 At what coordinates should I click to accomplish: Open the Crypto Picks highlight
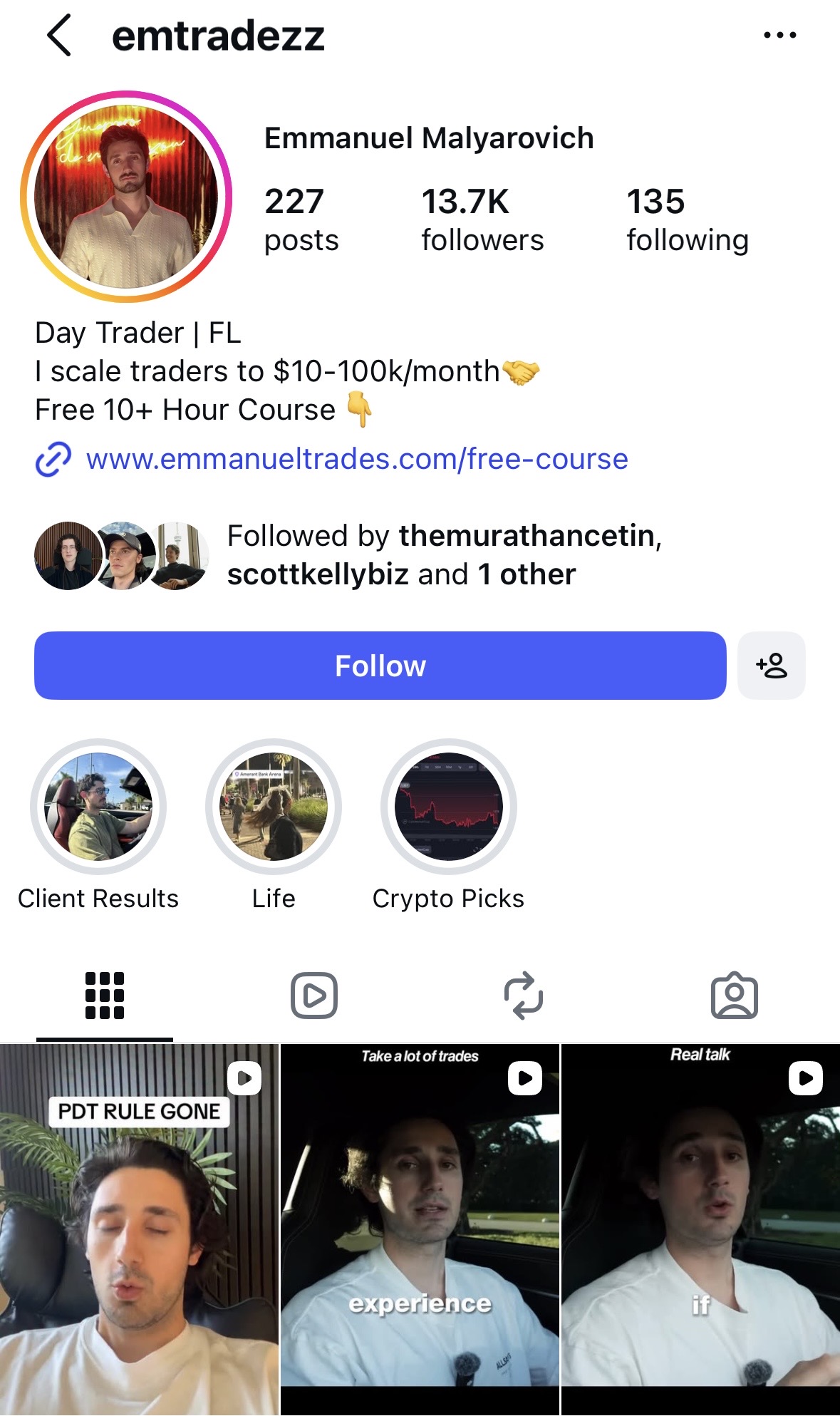448,807
